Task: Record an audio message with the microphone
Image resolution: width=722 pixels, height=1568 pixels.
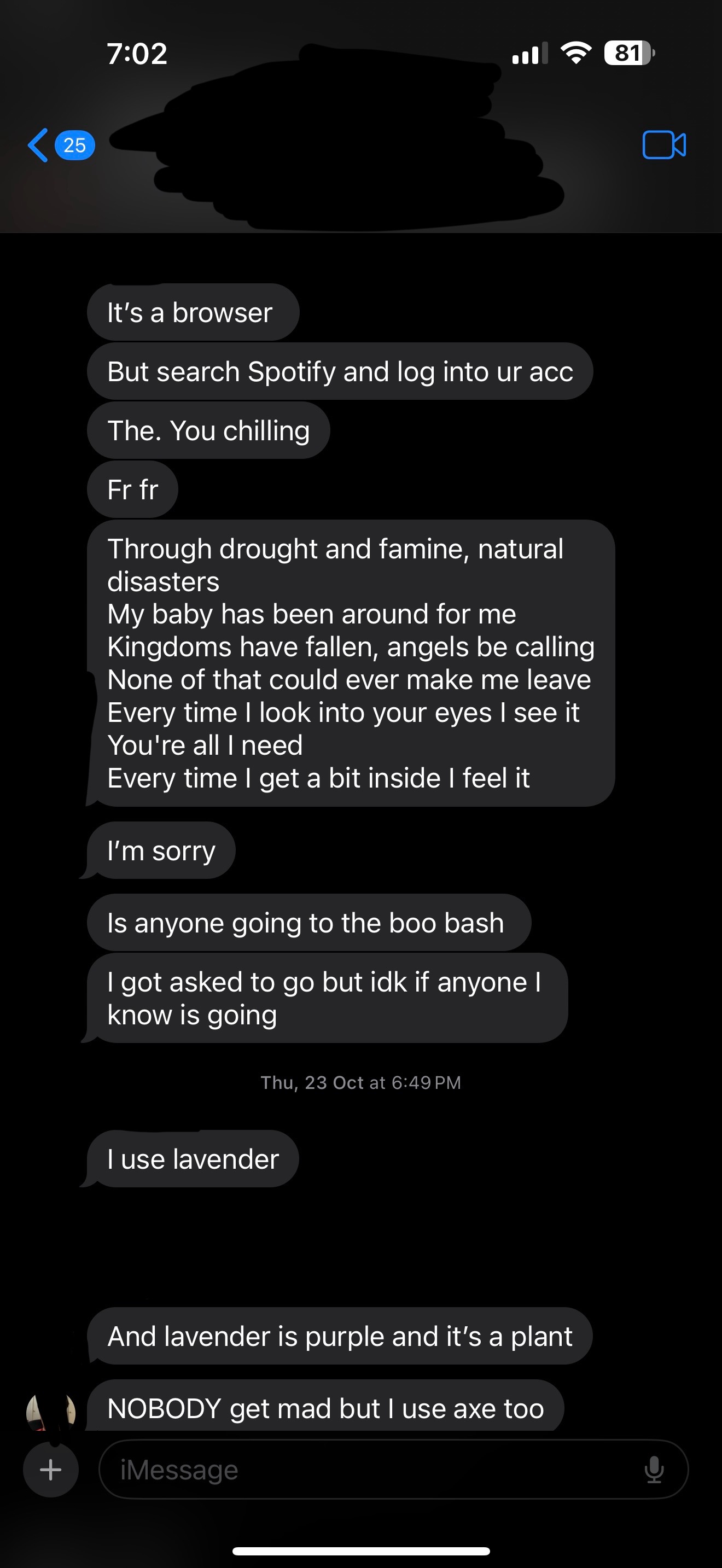Action: click(654, 1470)
